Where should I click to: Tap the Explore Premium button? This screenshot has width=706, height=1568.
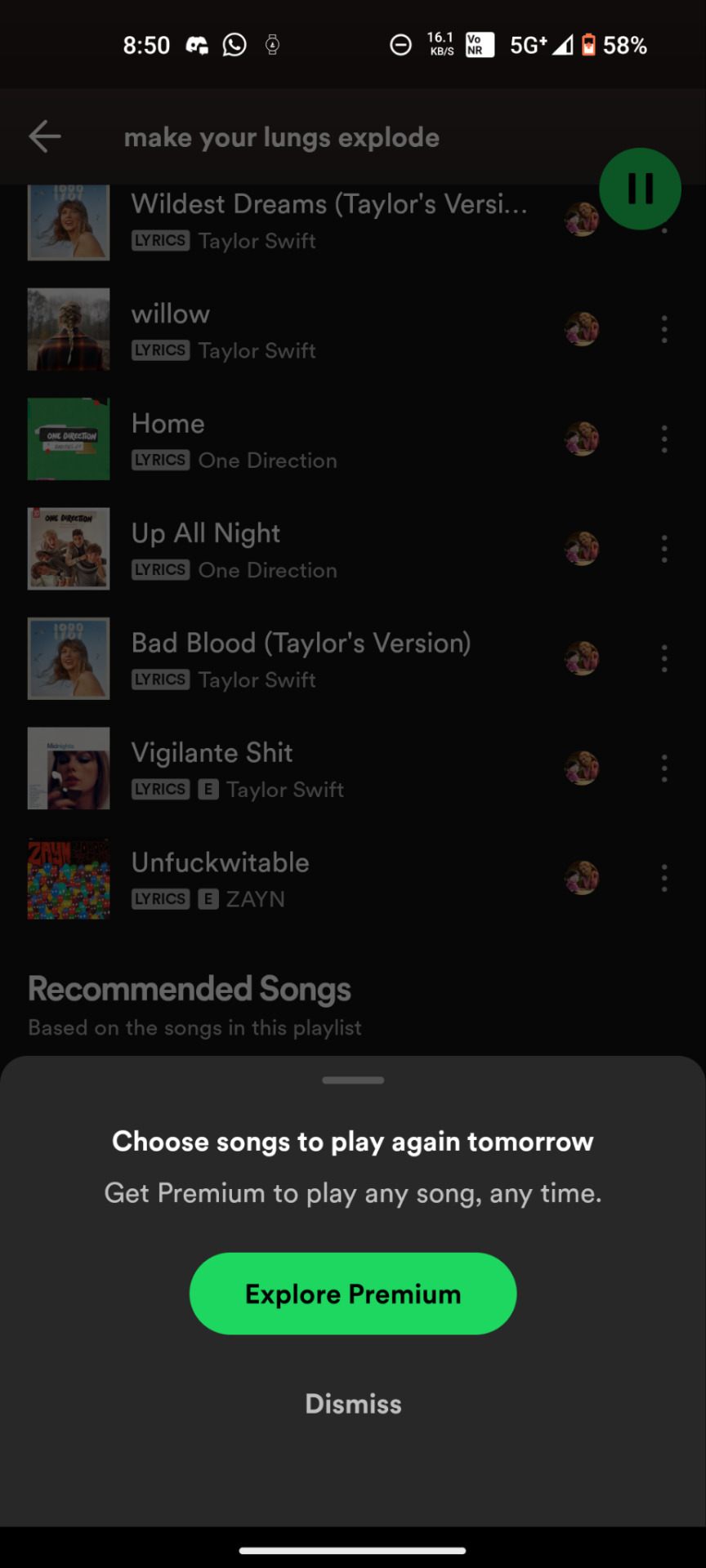[353, 1294]
